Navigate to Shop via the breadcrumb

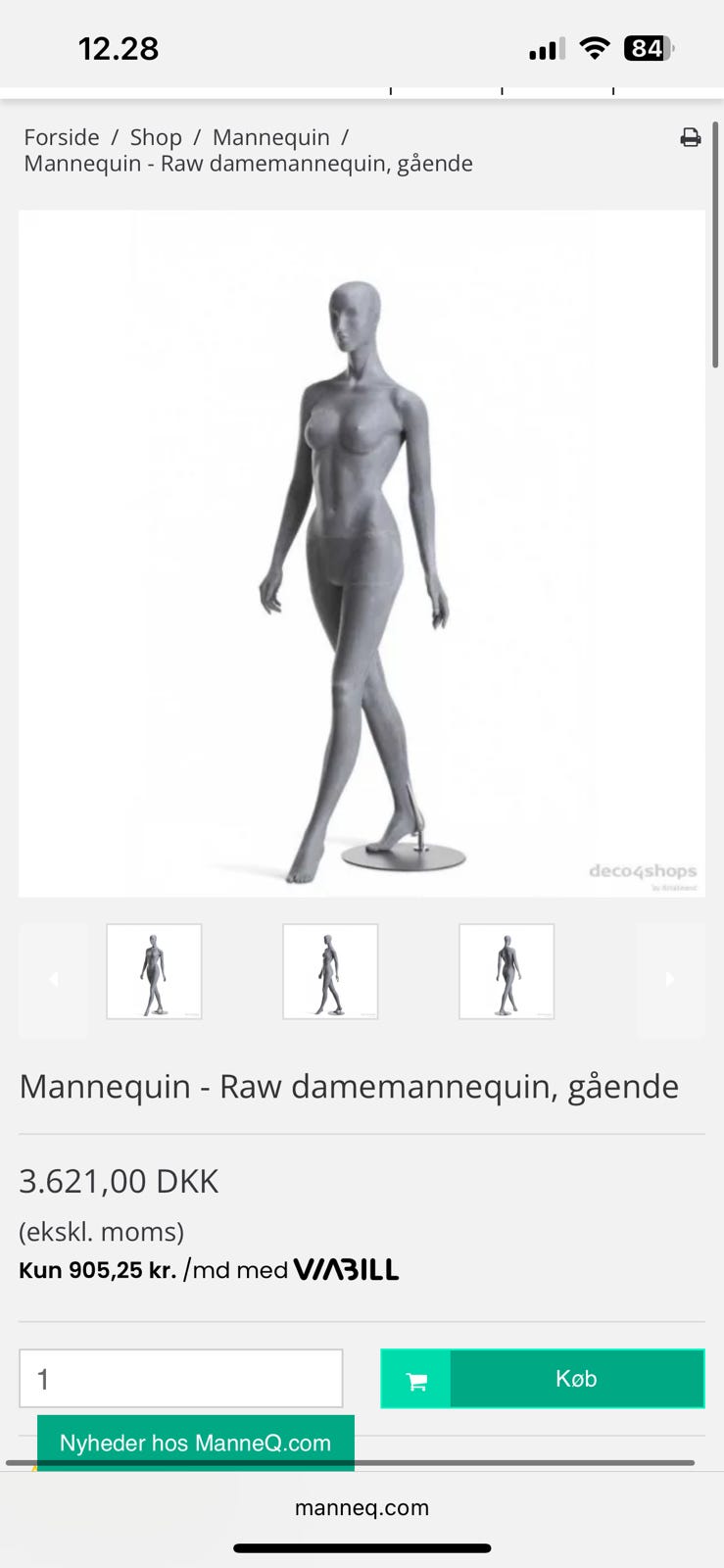[x=155, y=137]
